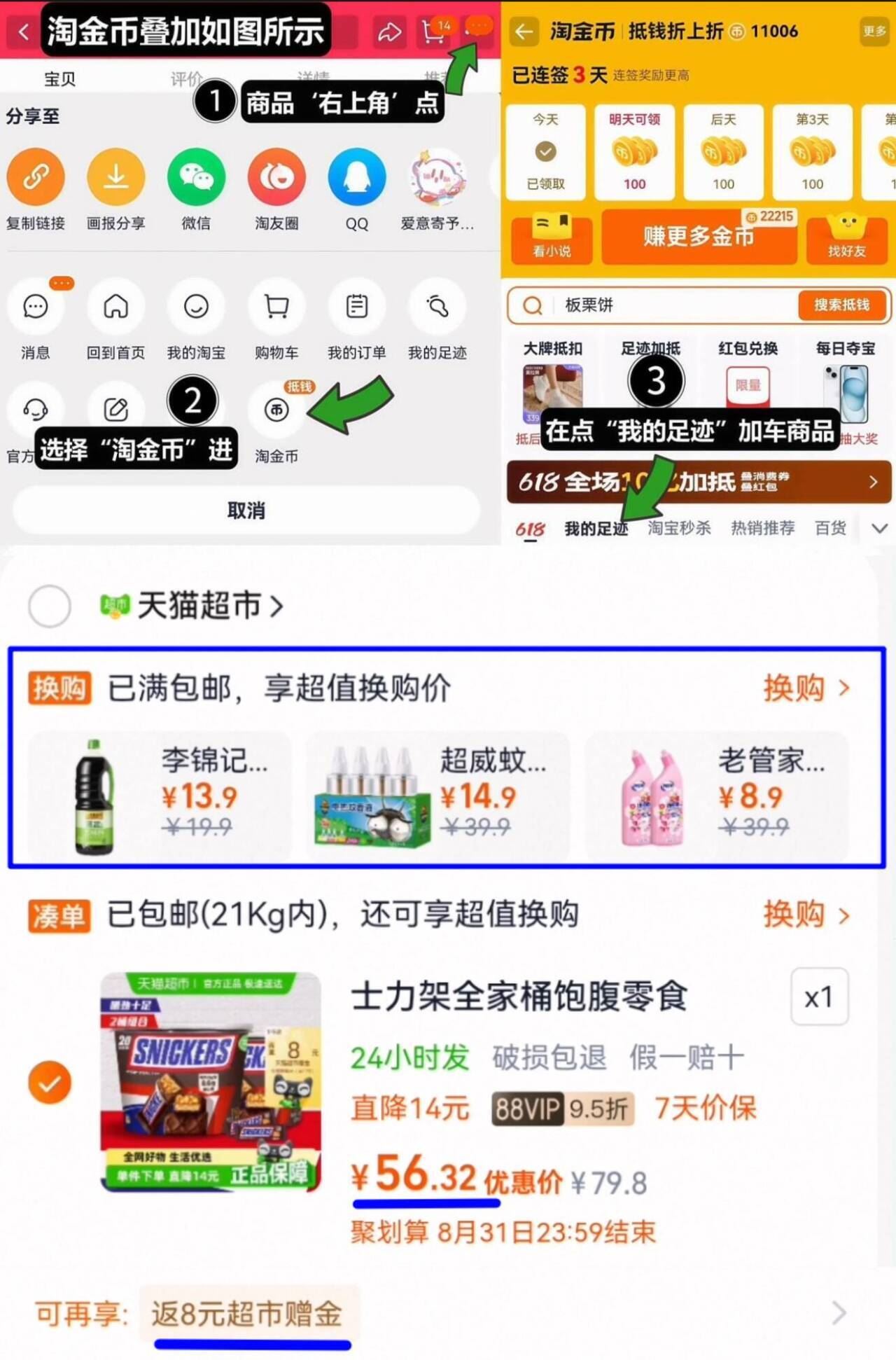Tap the 板栗饼 search input field

click(630, 306)
